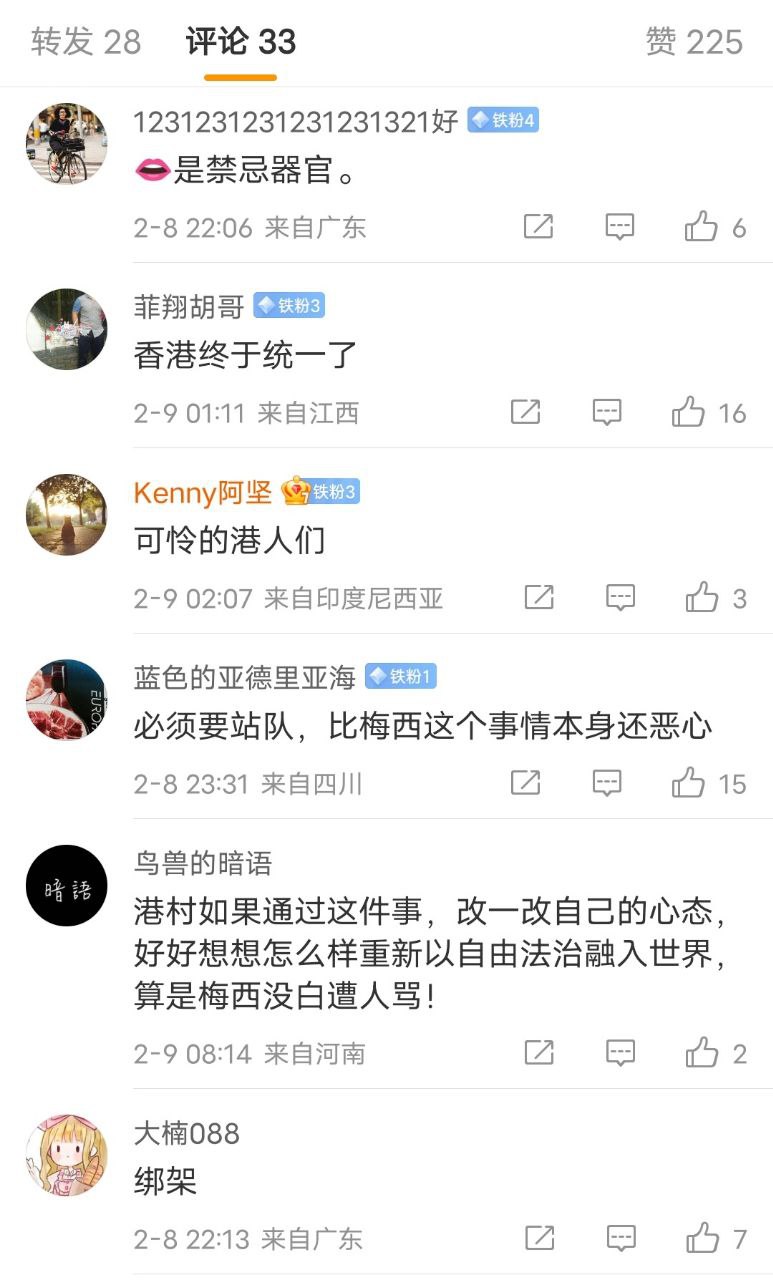Screen dimensions: 773x1280
Task: Switch to the 赞 225 tab
Action: [x=694, y=42]
